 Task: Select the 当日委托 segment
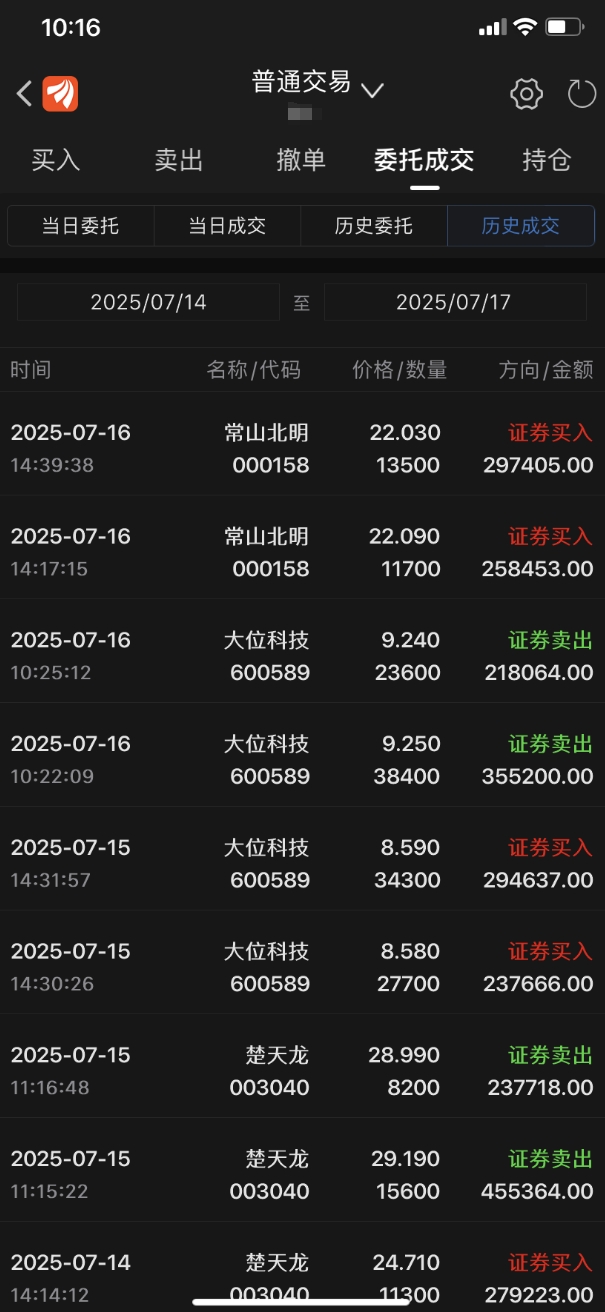(81, 226)
